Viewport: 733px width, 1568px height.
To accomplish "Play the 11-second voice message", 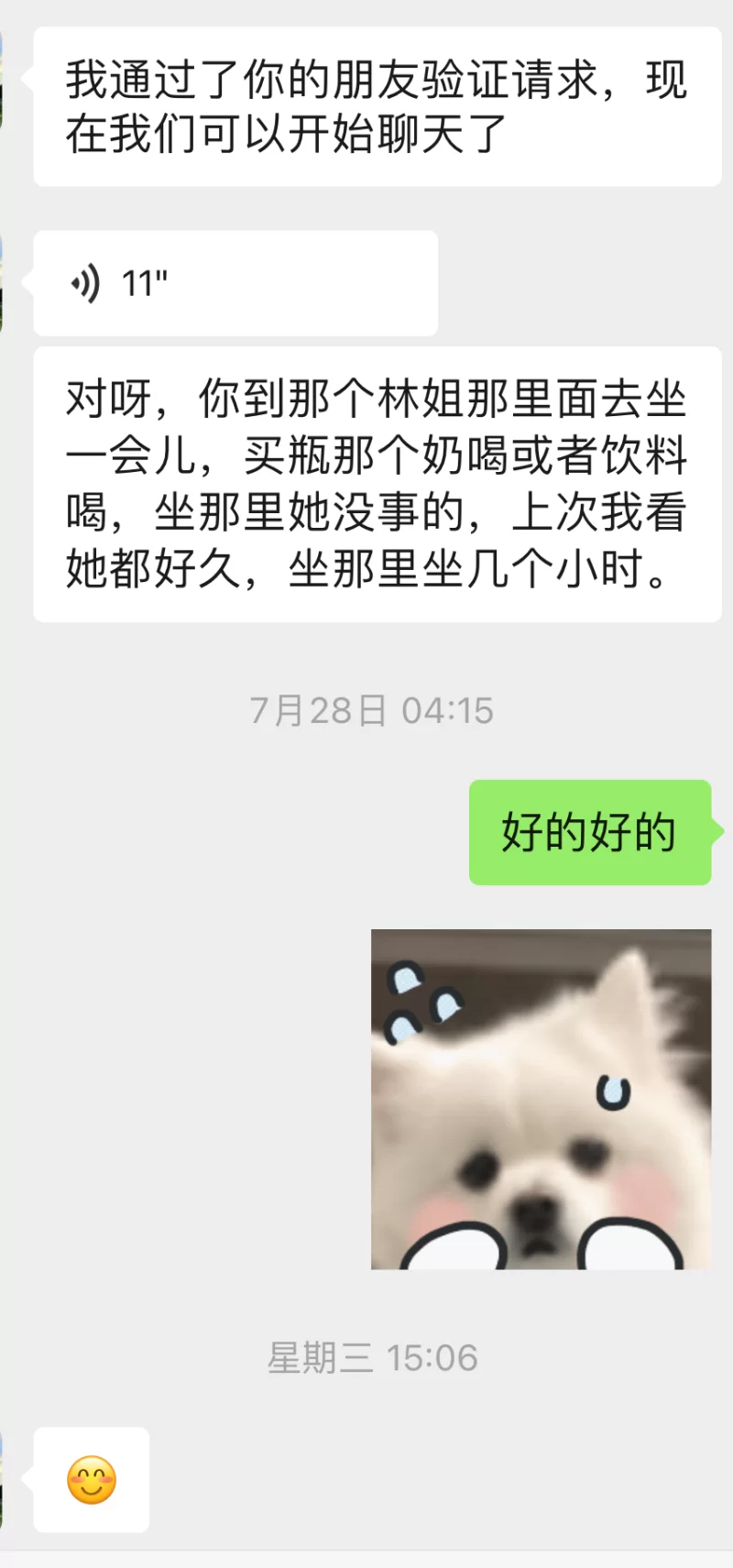I will pyautogui.click(x=235, y=283).
